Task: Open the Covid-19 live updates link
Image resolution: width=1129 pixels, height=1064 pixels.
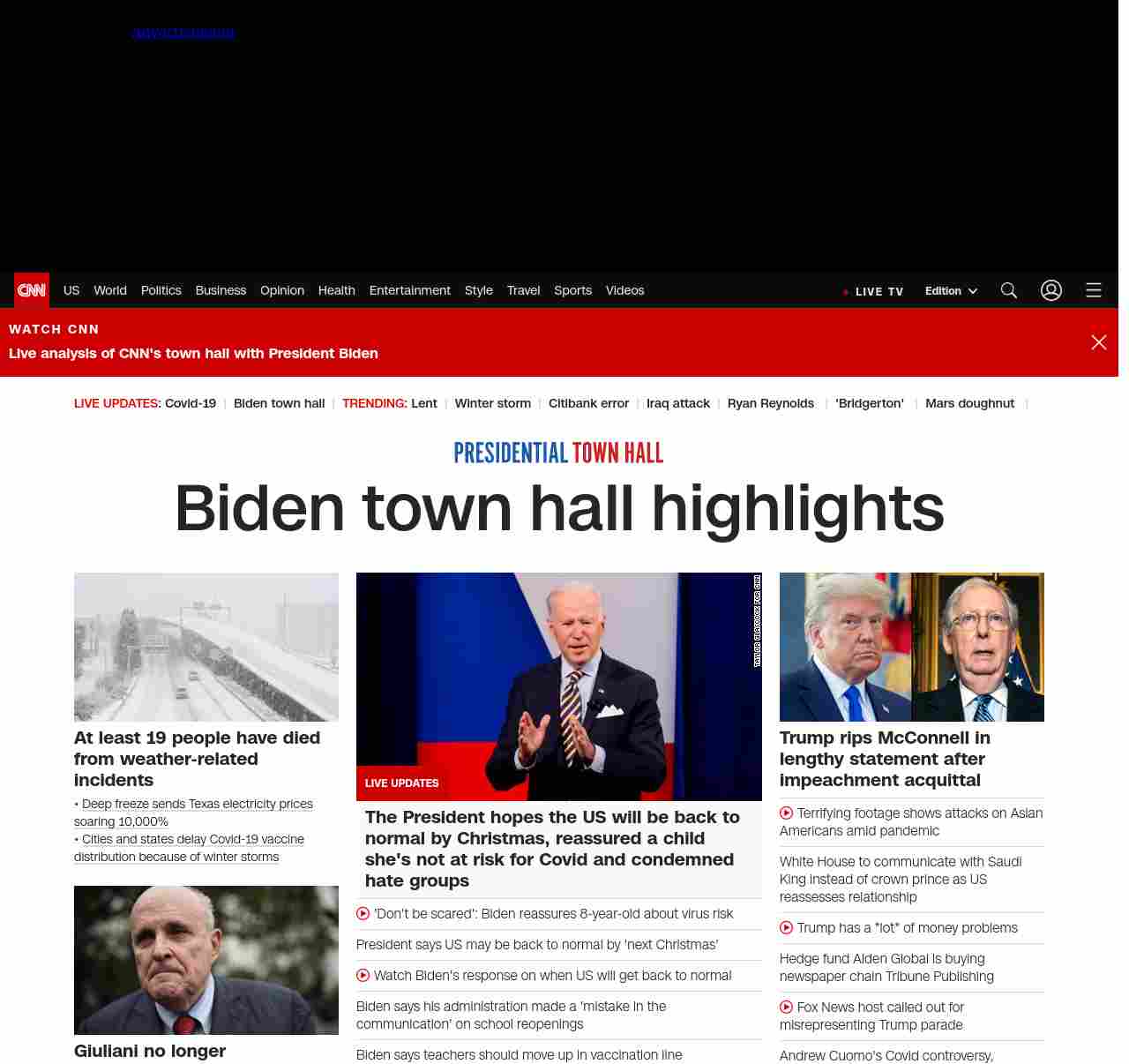Action: click(x=190, y=403)
